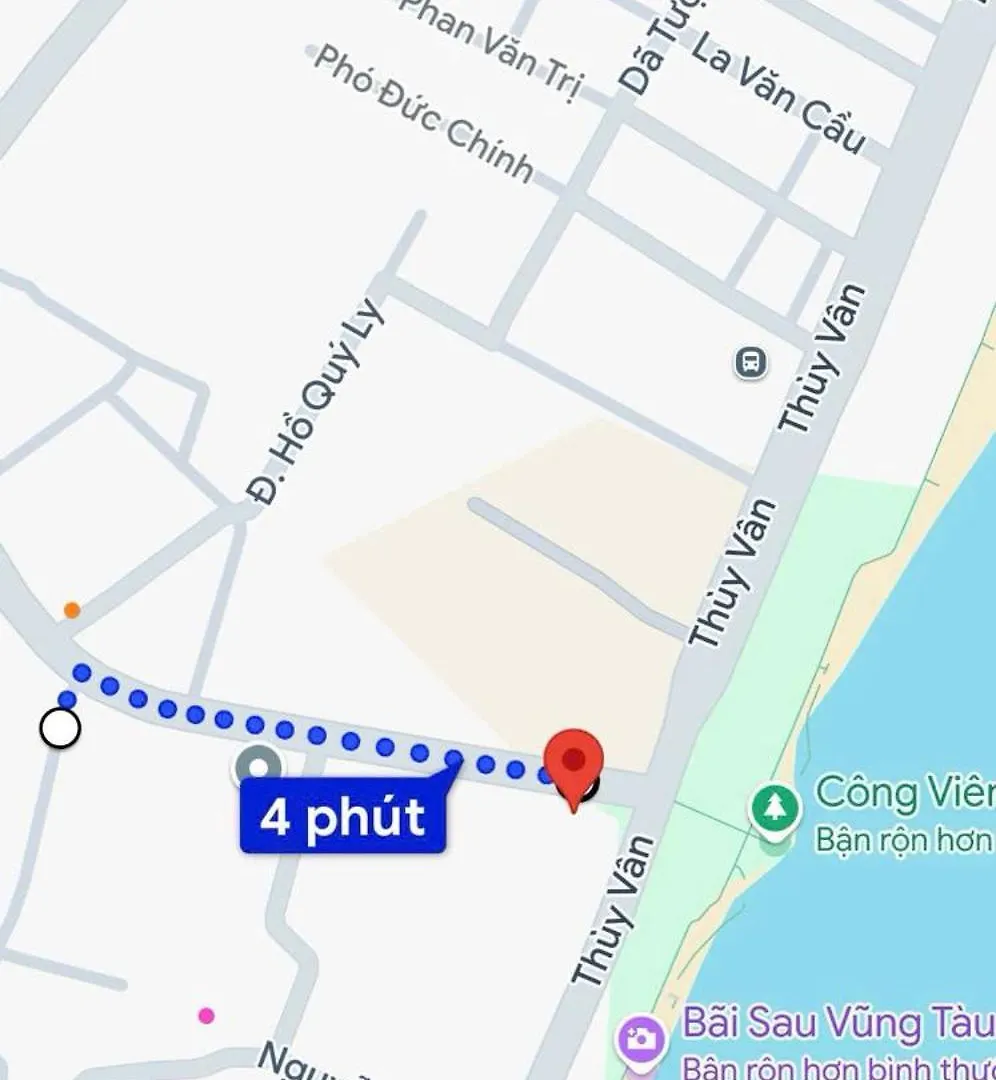Tap the red destination pin
Image resolution: width=996 pixels, height=1080 pixels.
[573, 763]
